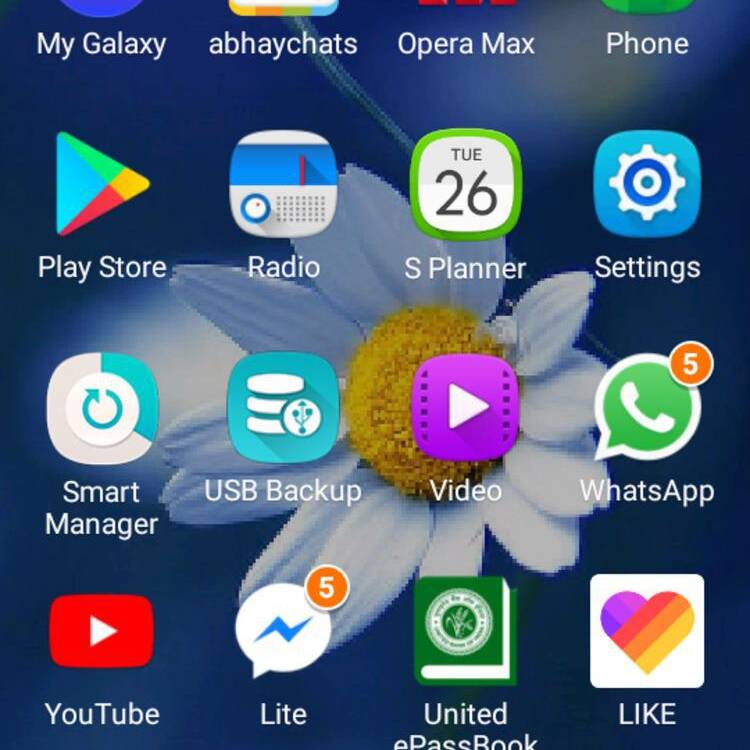Launch the abhaychats app
The width and height of the screenshot is (750, 750).
pos(283,30)
